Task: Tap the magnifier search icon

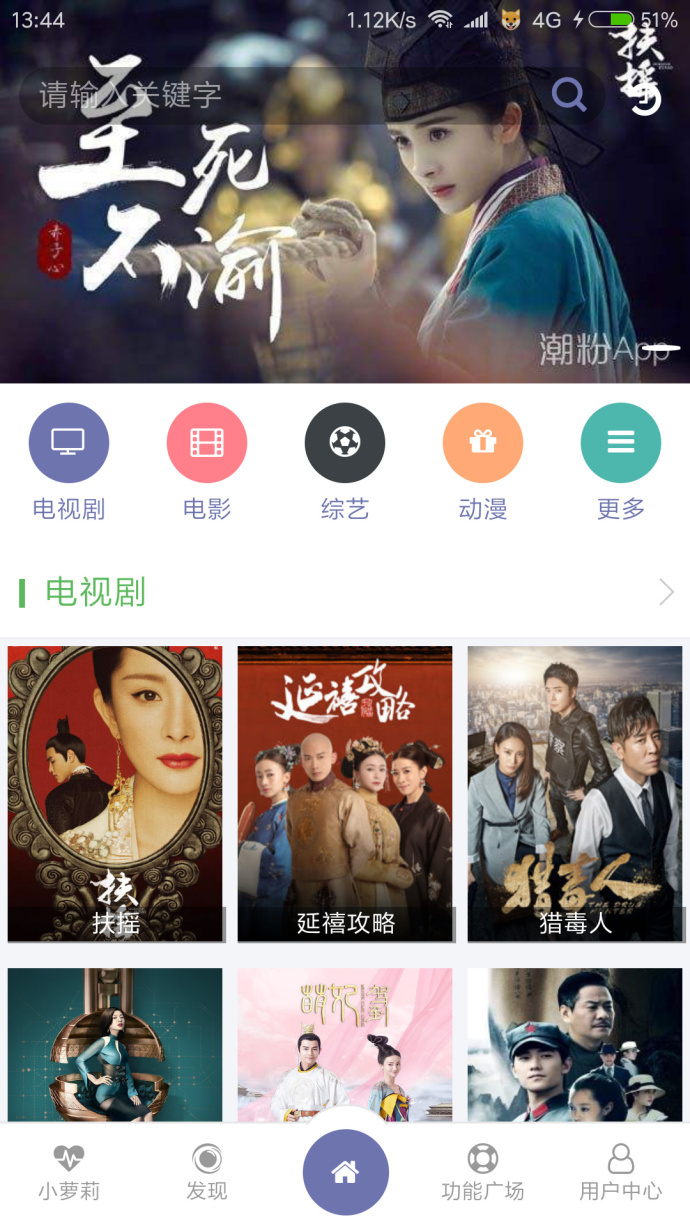Action: (x=569, y=95)
